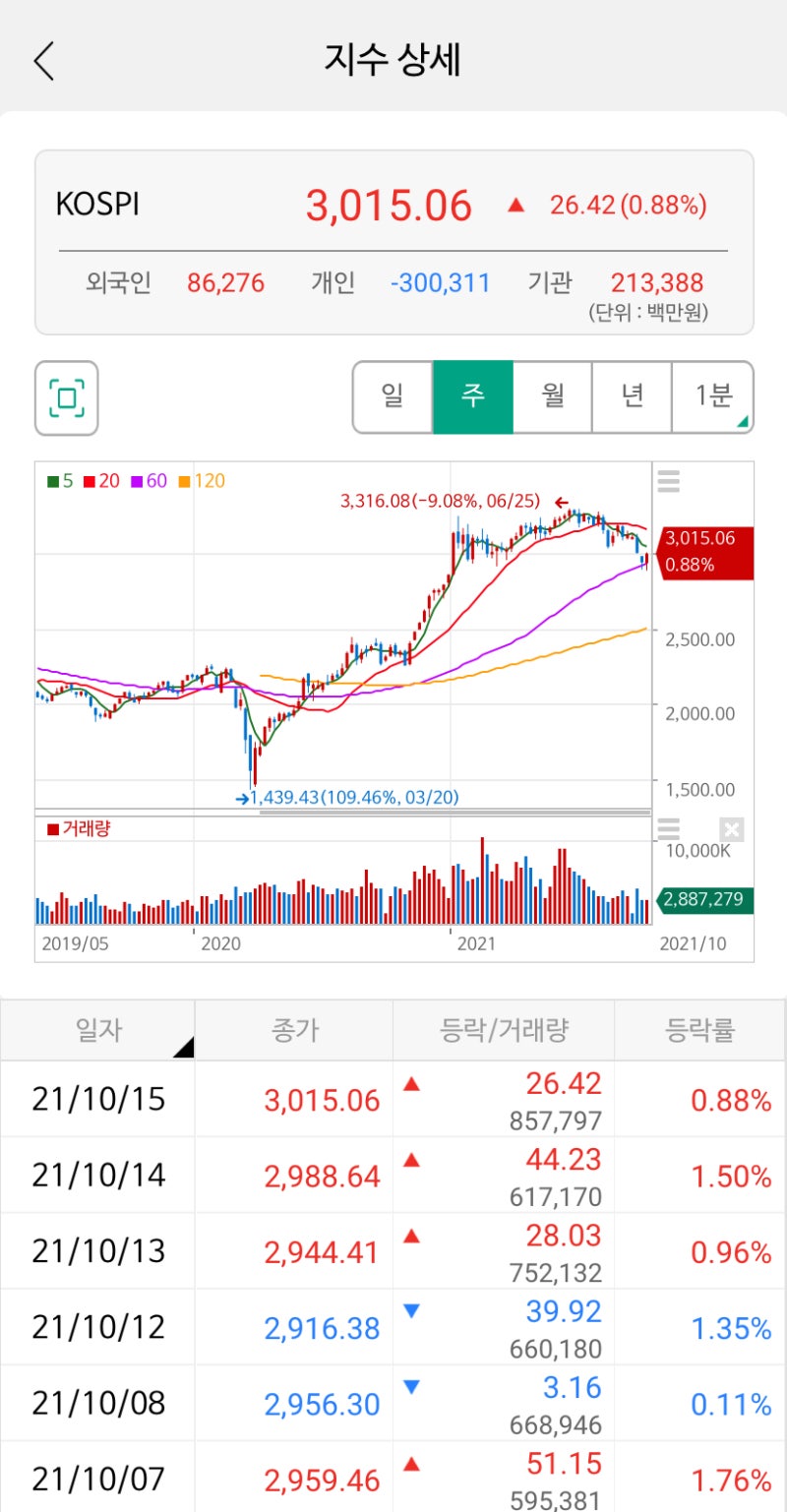Click the red arrow marker at the 3,316.08 high

[x=560, y=501]
